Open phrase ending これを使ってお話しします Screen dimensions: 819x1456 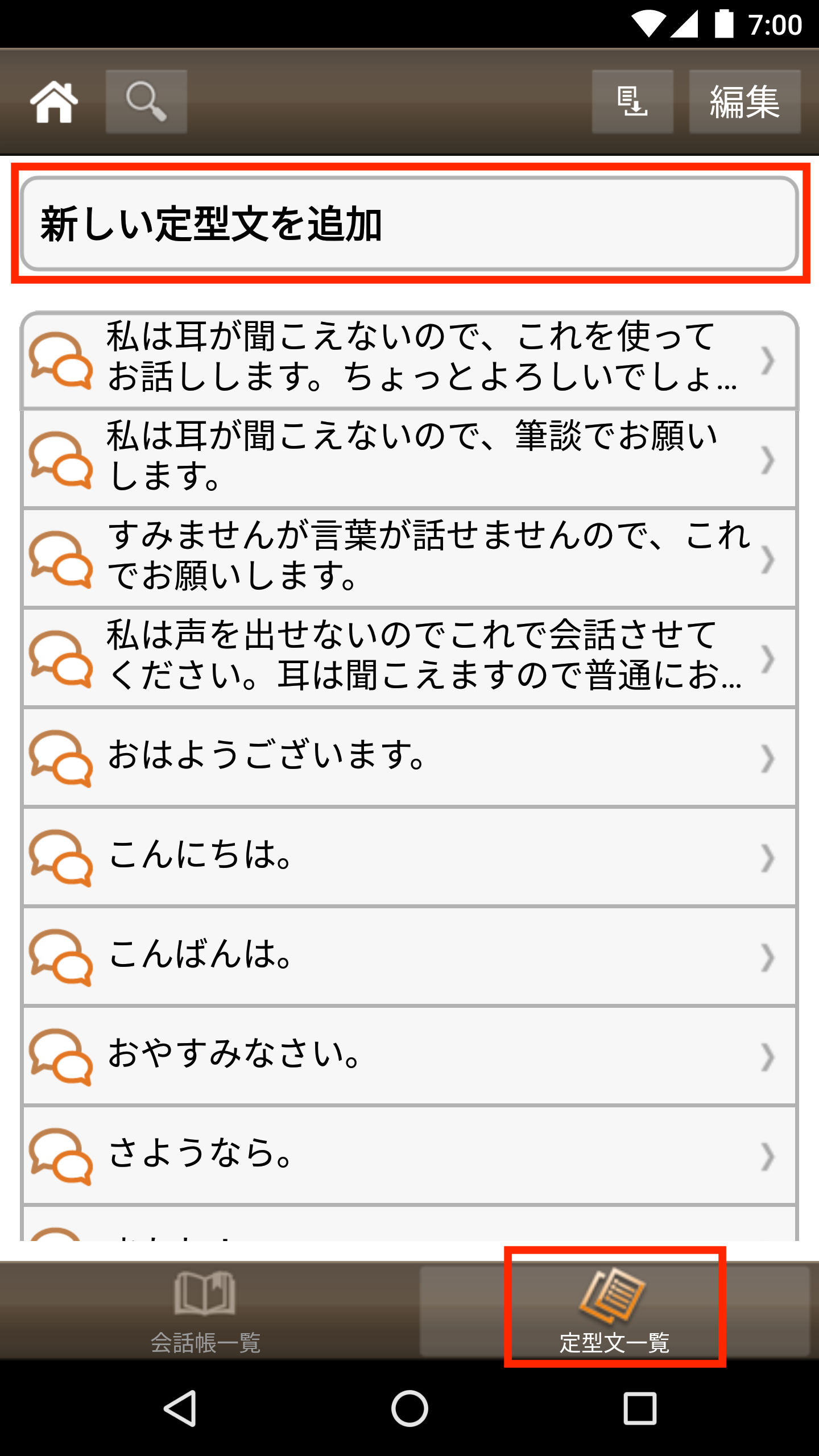click(x=409, y=361)
